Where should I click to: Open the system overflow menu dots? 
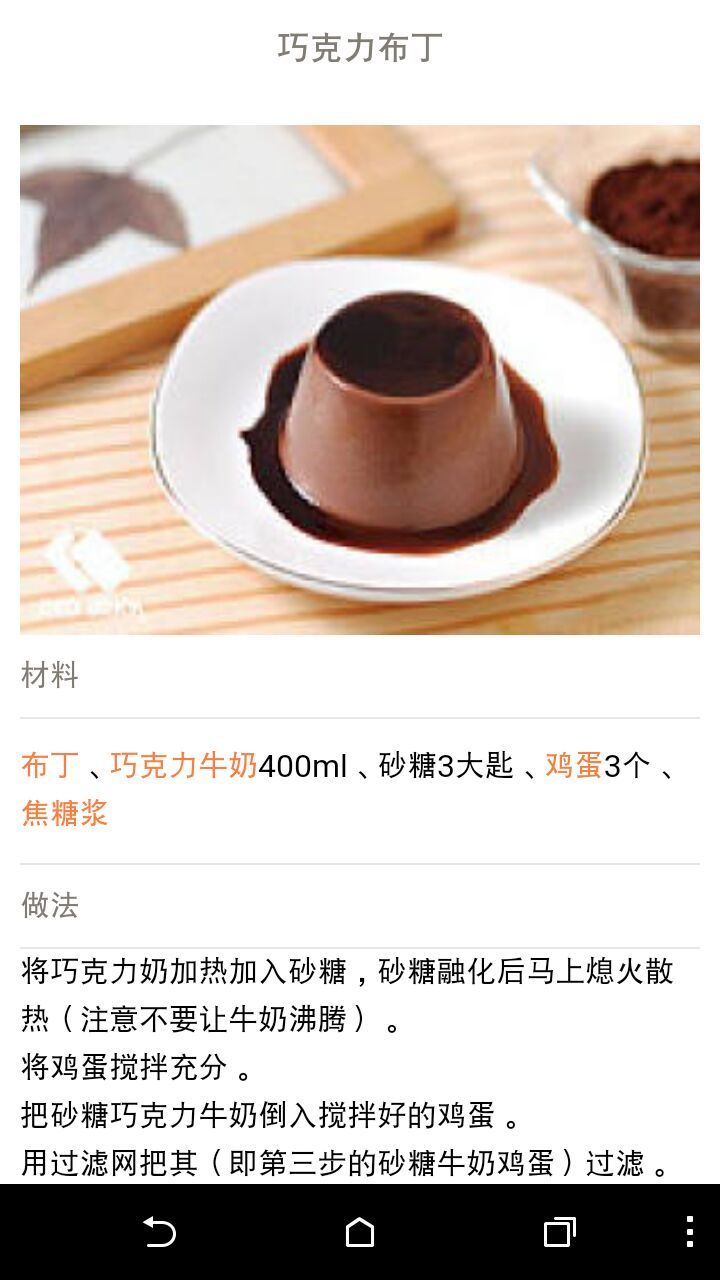click(689, 1232)
